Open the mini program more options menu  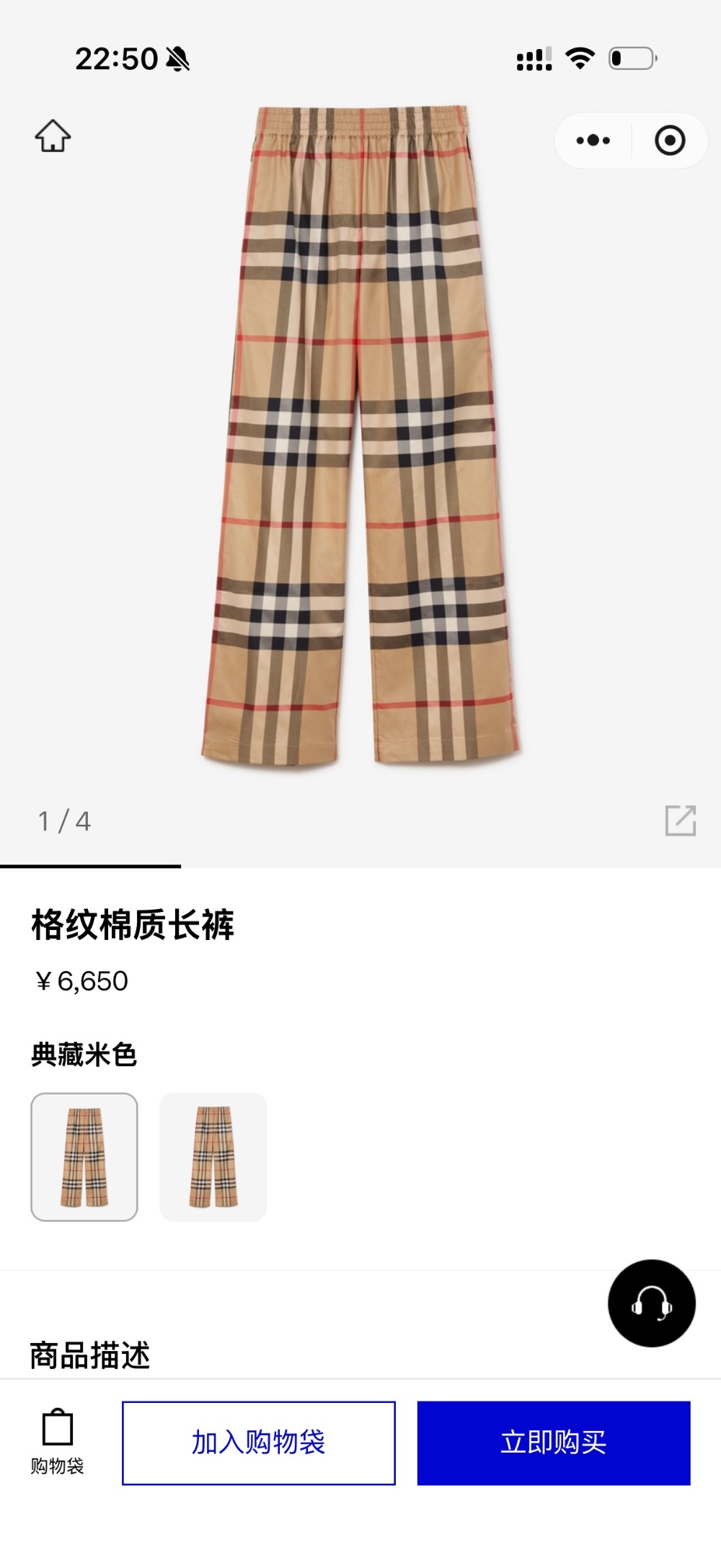pyautogui.click(x=593, y=141)
